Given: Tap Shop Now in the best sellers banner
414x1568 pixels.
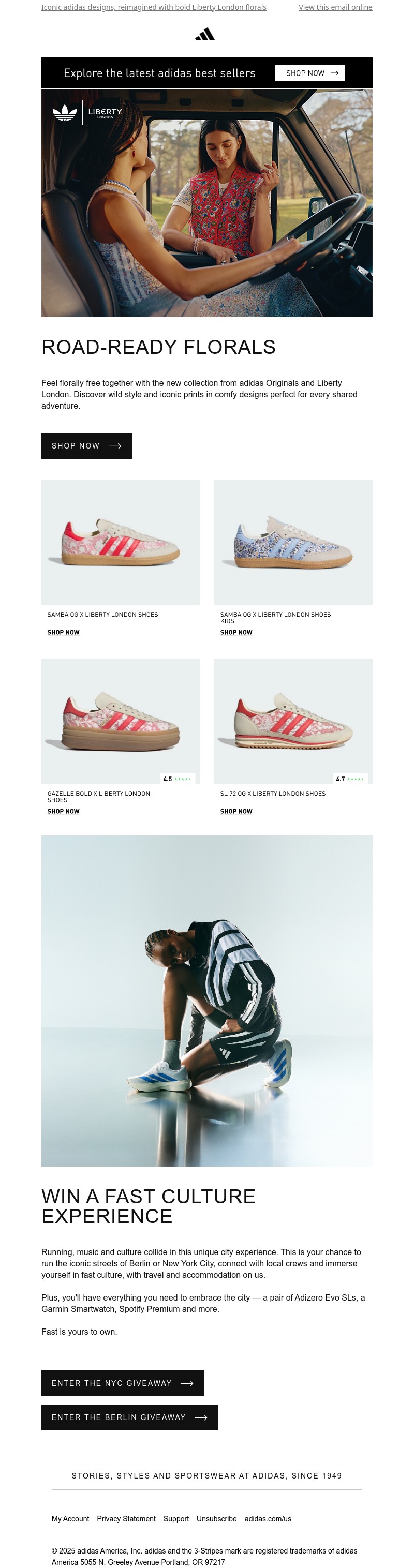Looking at the screenshot, I should point(309,73).
